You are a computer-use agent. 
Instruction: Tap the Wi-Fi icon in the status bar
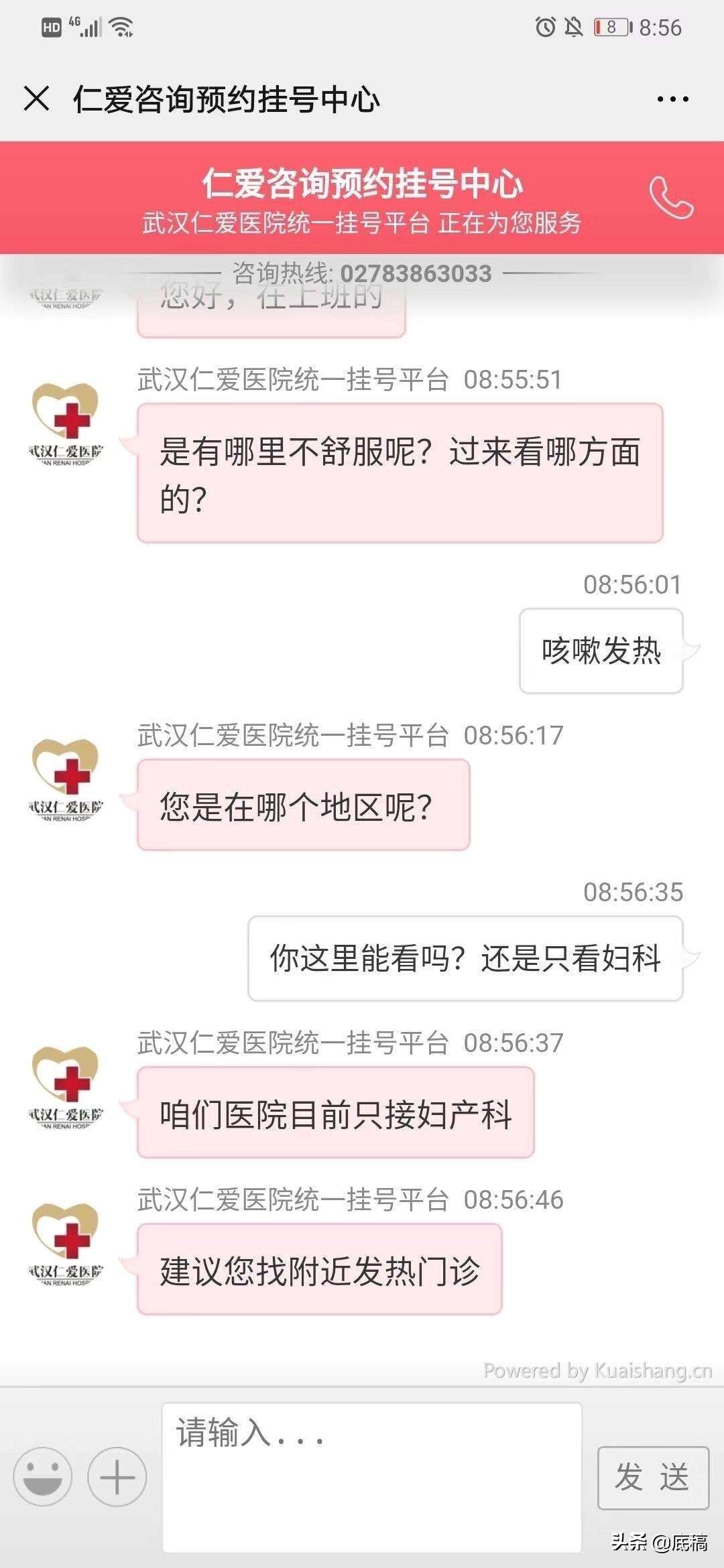(119, 27)
